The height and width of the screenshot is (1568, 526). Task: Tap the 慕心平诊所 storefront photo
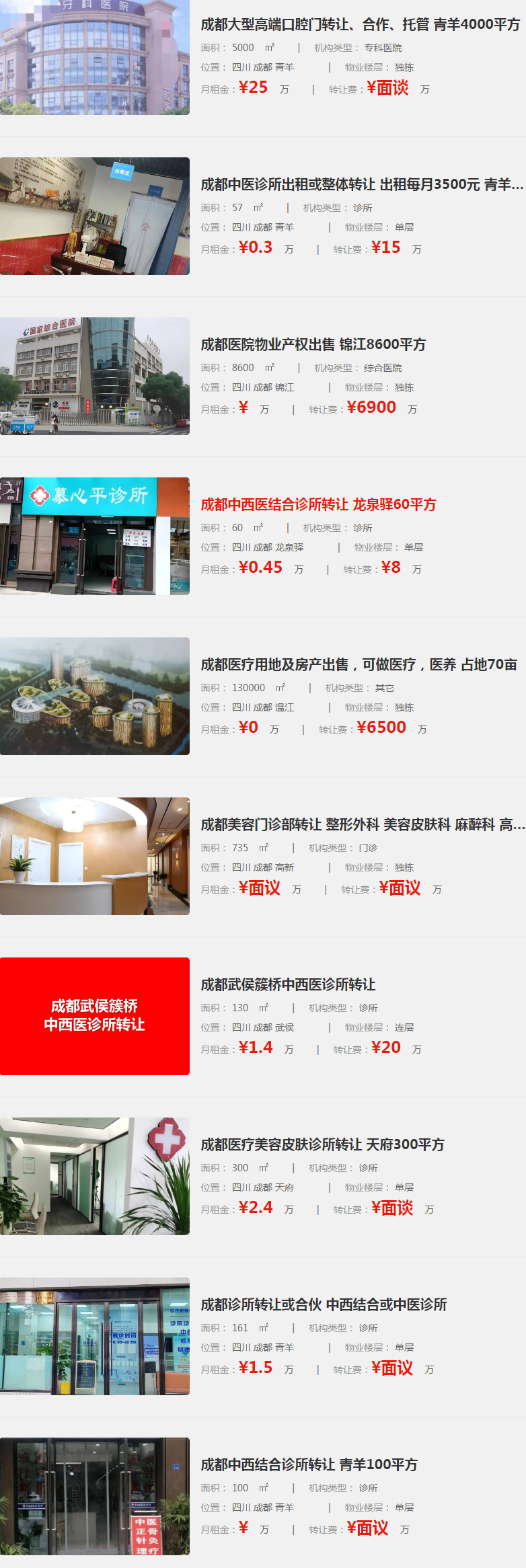95,536
